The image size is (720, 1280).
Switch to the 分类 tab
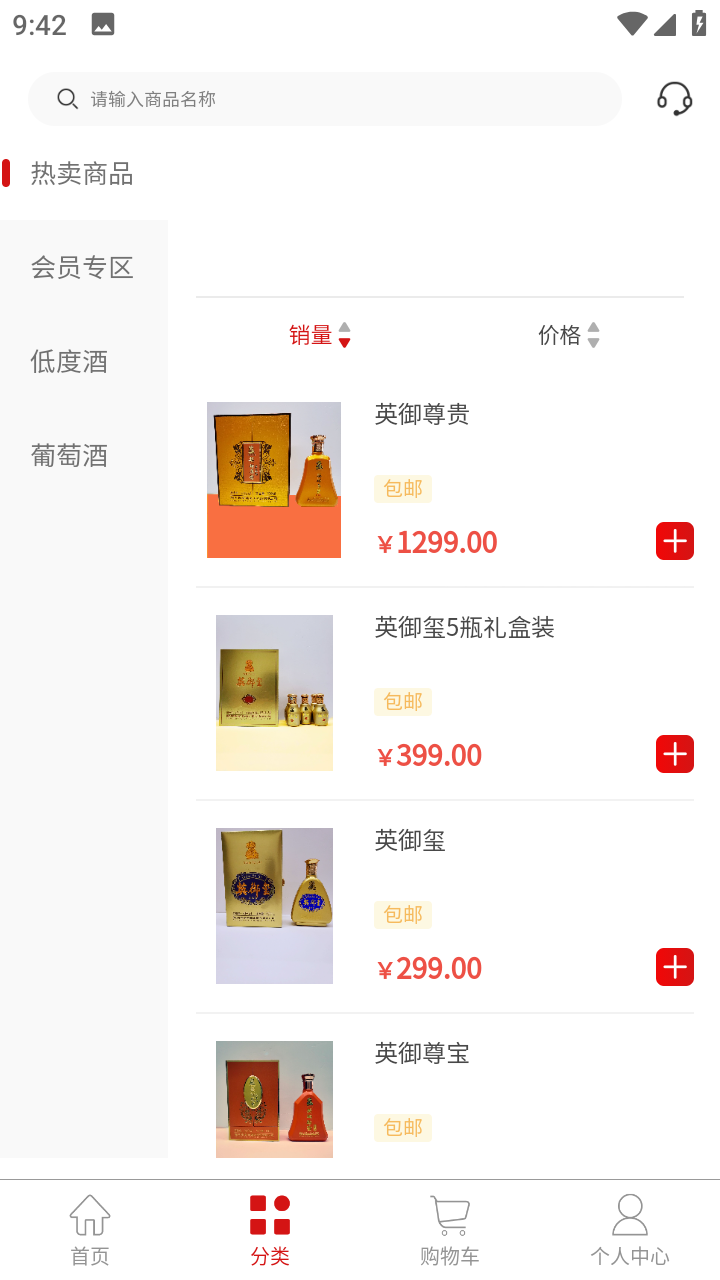270,1230
